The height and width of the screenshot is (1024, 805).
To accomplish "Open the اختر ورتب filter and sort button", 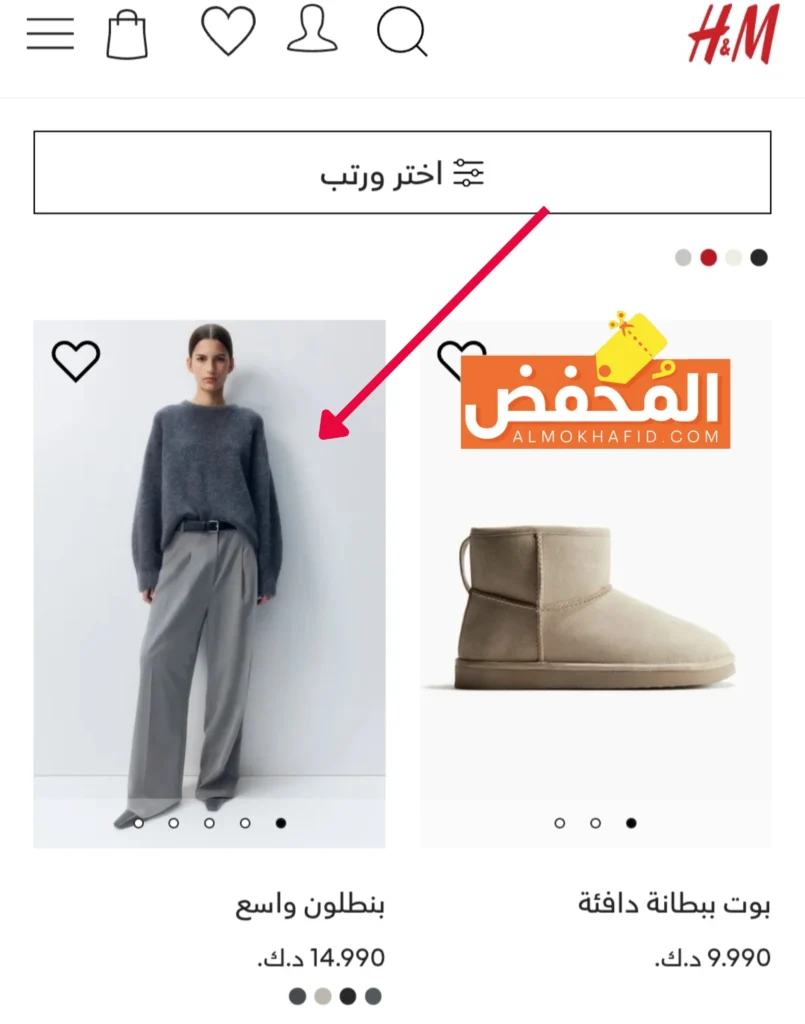I will pyautogui.click(x=402, y=173).
